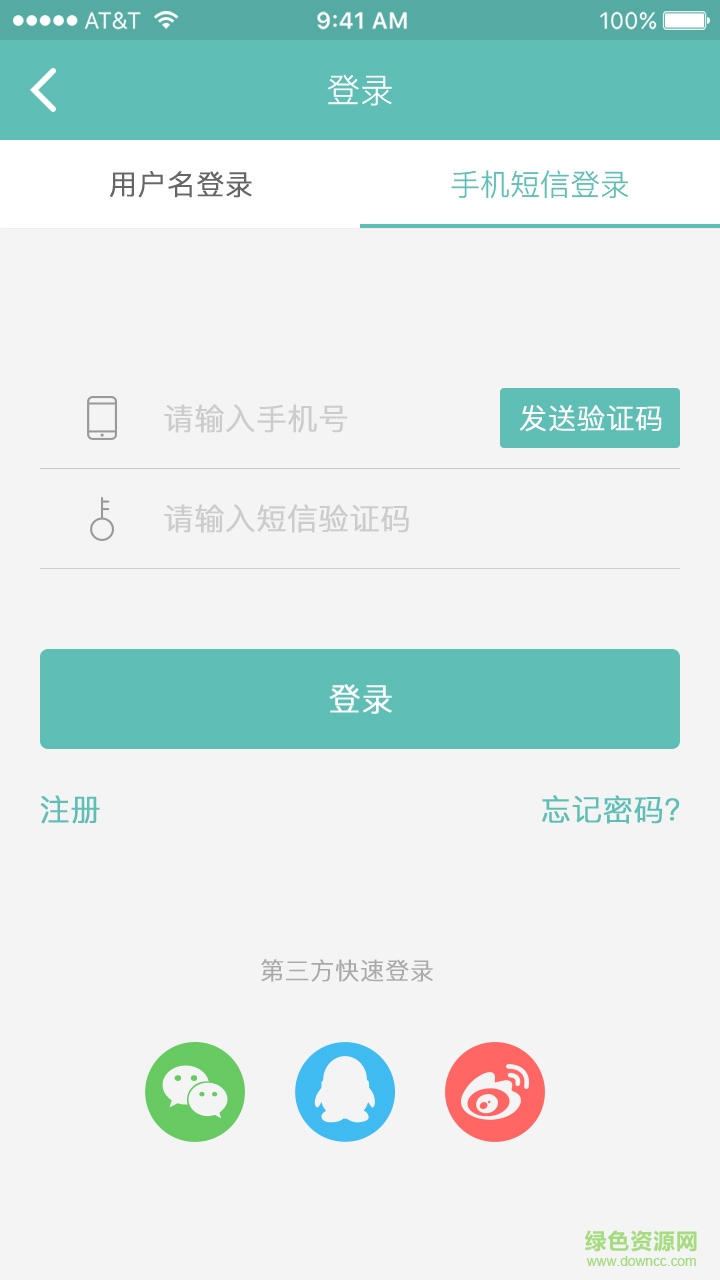720x1280 pixels.
Task: Click the 登录 page title
Action: [360, 88]
